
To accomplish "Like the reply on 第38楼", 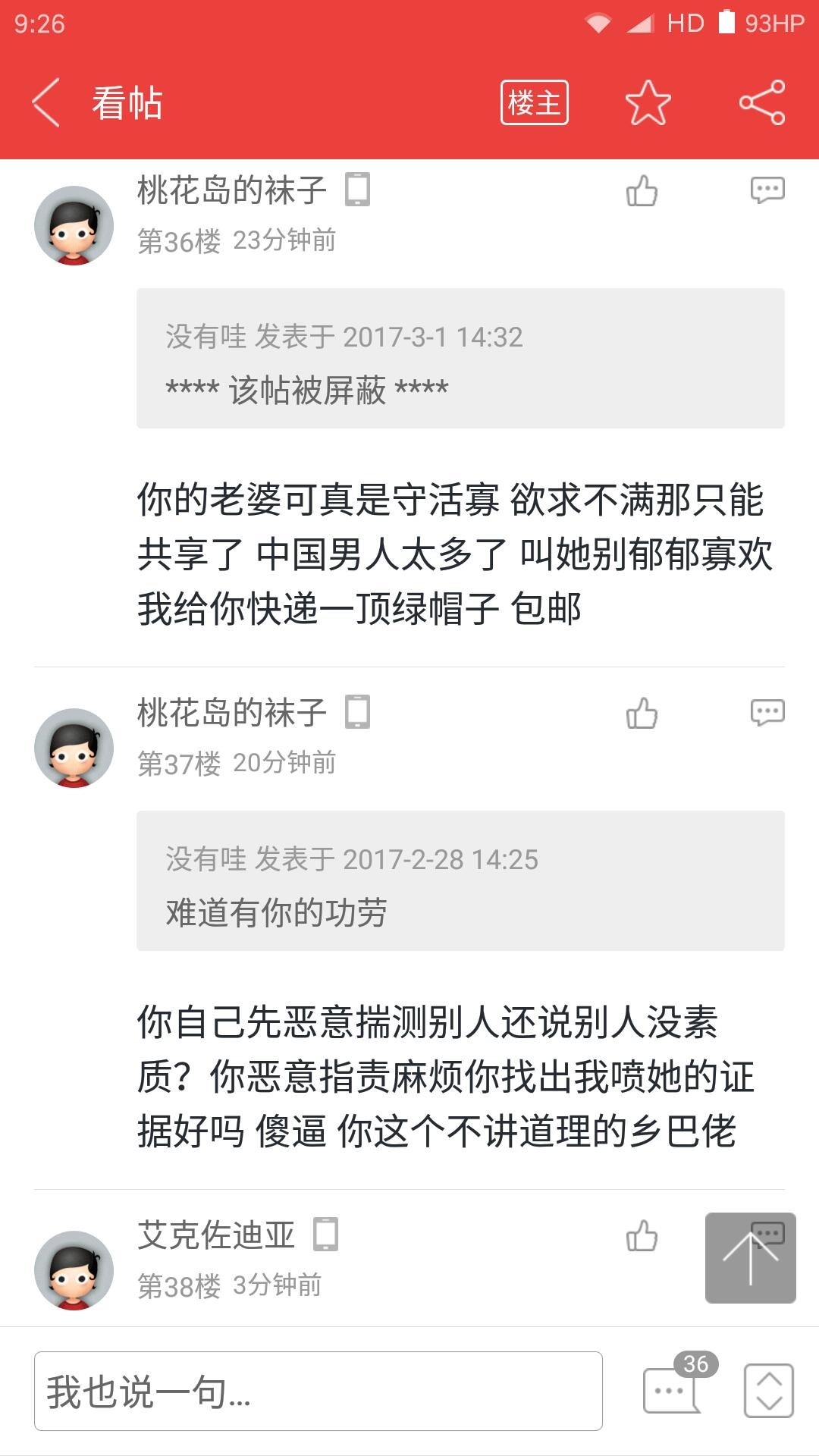I will [642, 1235].
